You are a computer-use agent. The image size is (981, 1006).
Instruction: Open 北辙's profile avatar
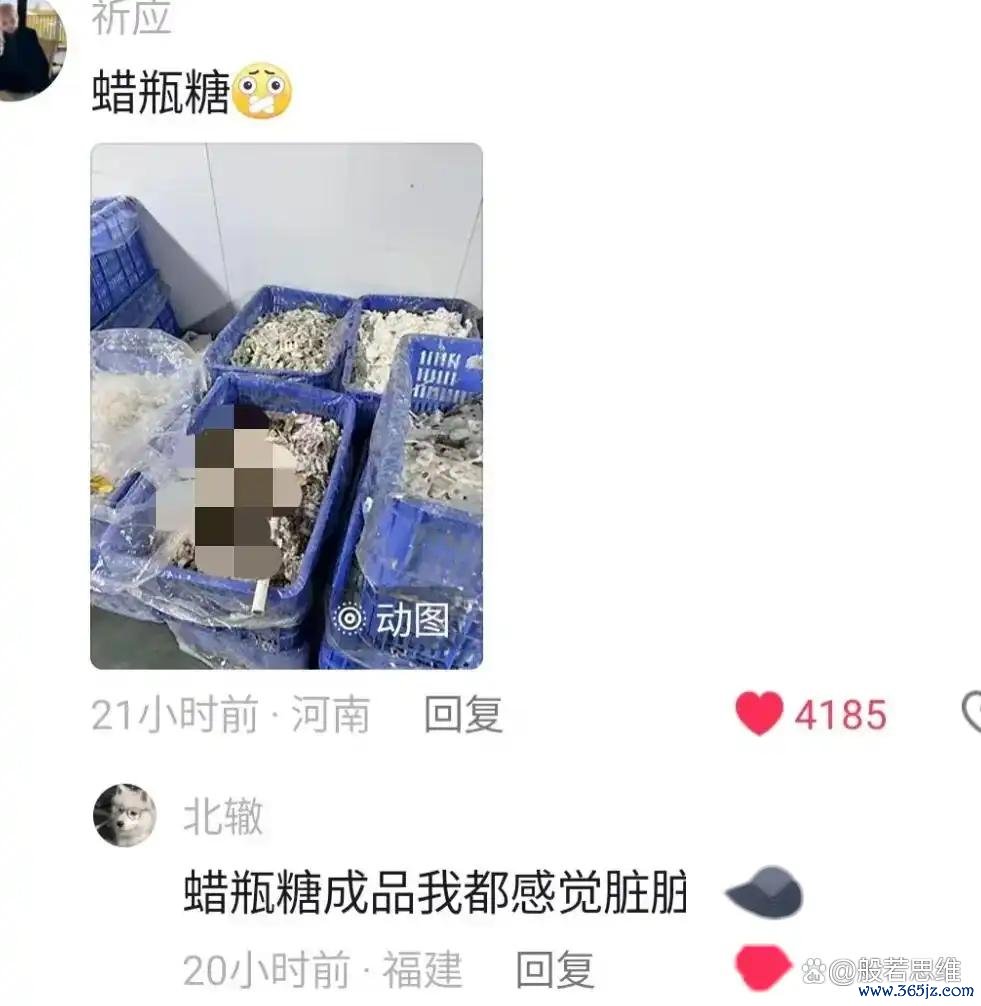[125, 815]
